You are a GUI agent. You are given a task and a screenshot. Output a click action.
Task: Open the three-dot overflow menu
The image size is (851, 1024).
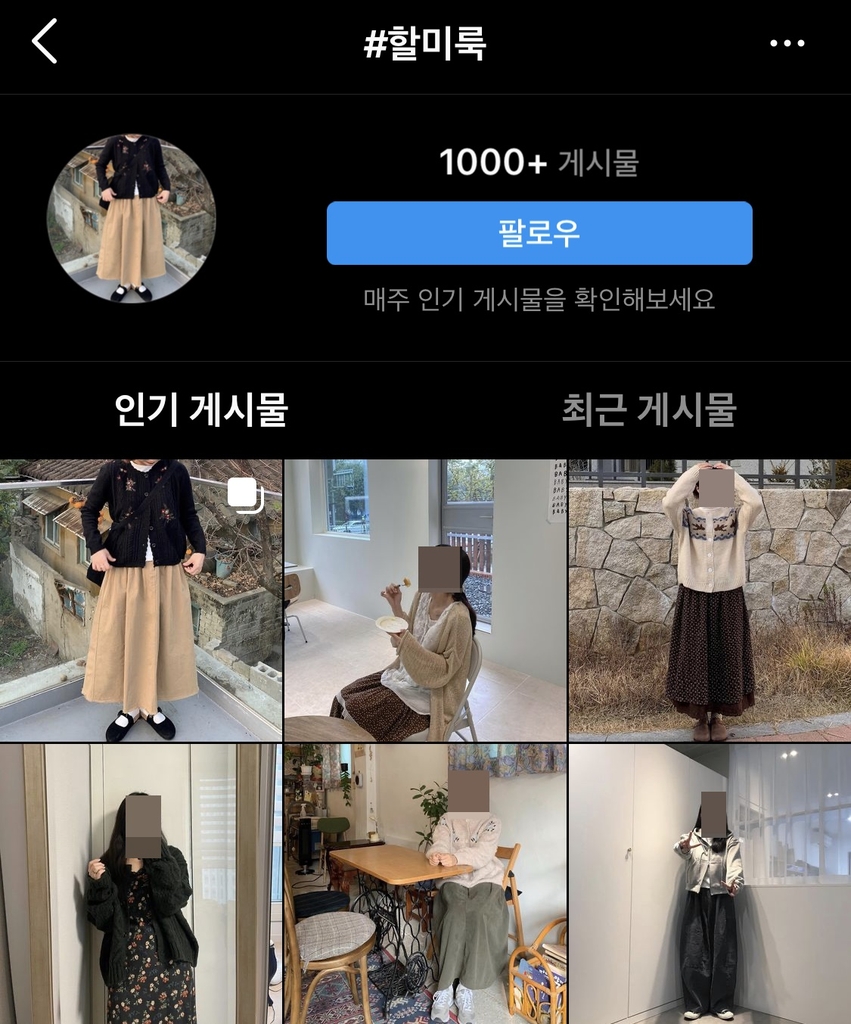787,43
